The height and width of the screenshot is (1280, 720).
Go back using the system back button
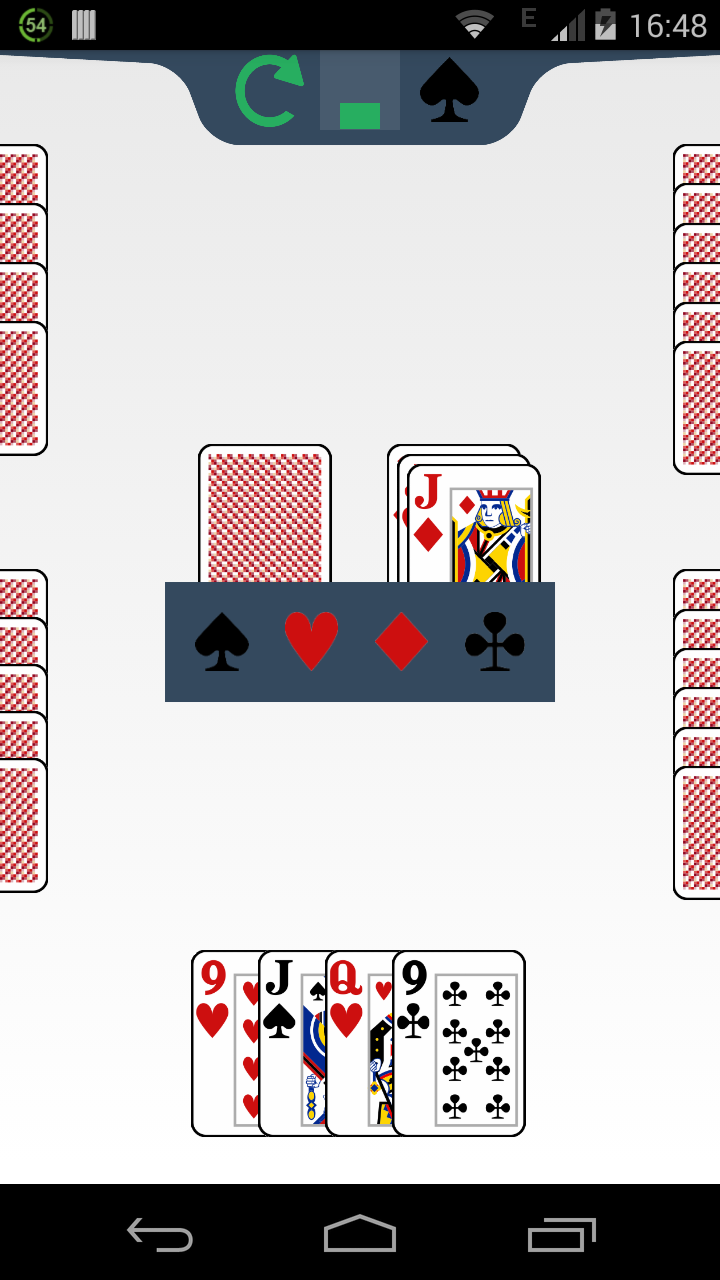[160, 1234]
